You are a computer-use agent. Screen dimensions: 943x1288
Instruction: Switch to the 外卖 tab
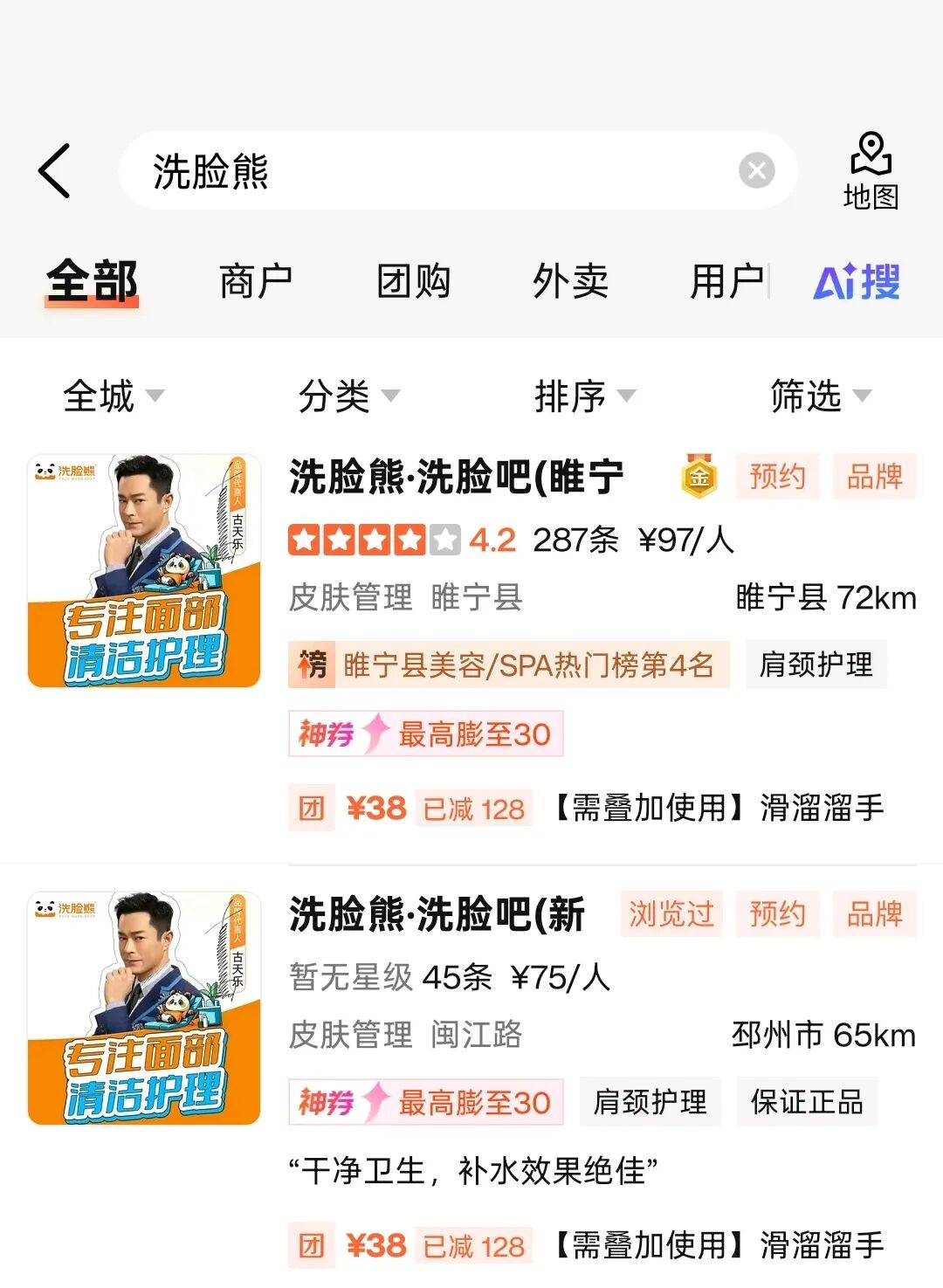[x=570, y=282]
